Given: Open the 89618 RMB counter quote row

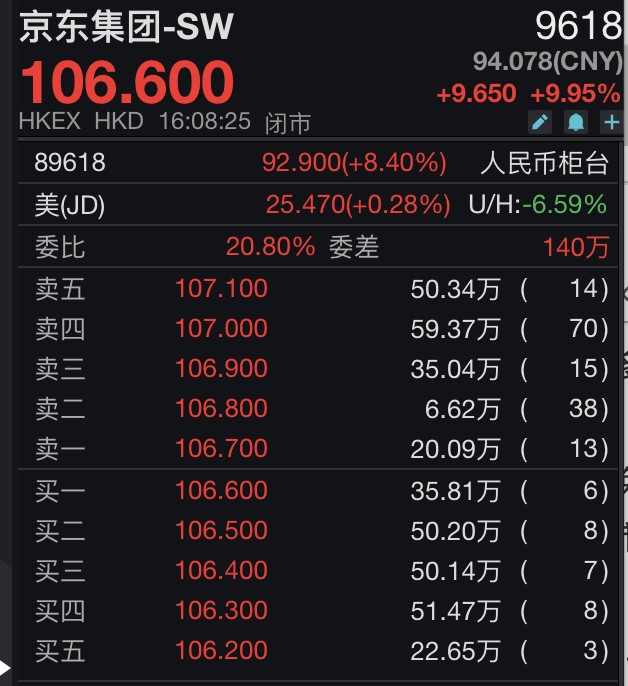Looking at the screenshot, I should [320, 163].
